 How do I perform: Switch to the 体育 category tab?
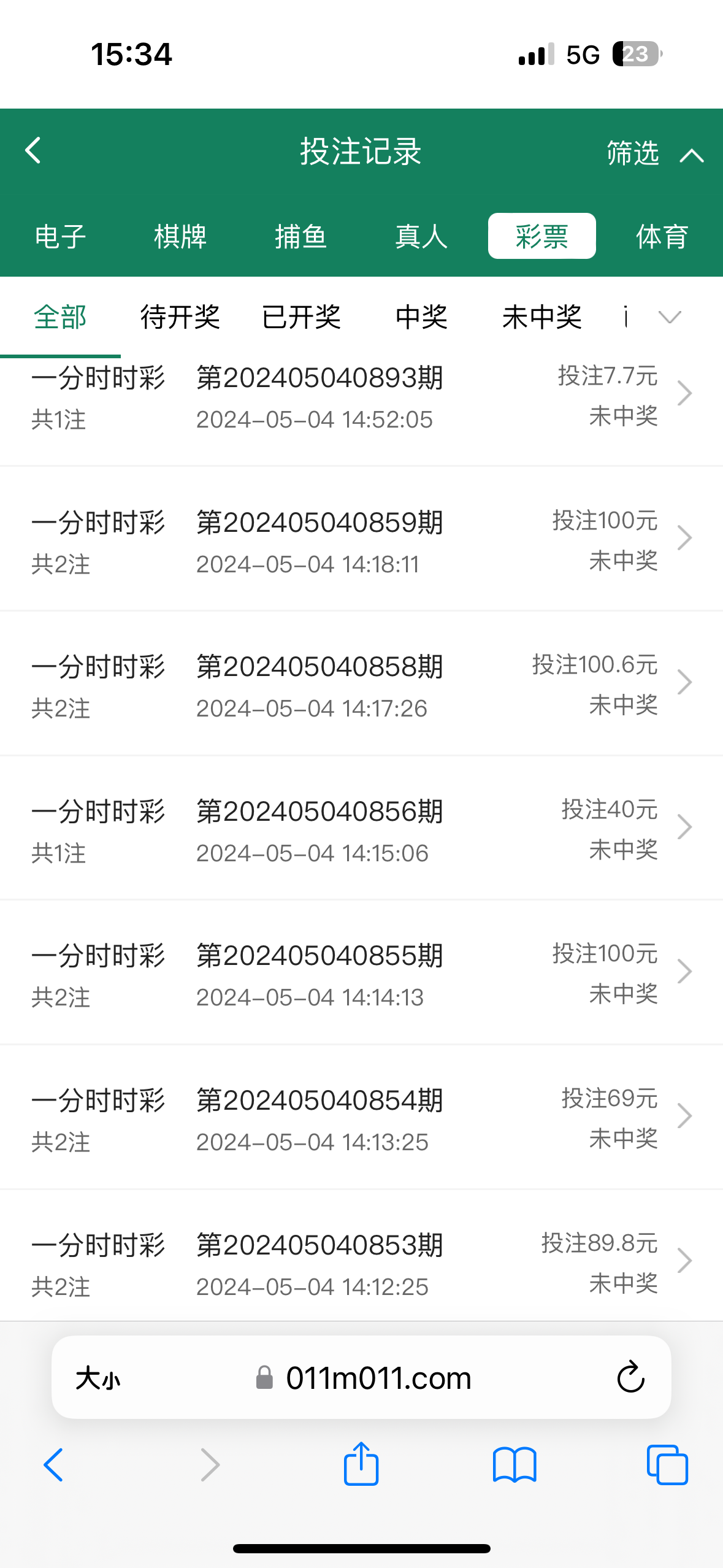pos(662,237)
